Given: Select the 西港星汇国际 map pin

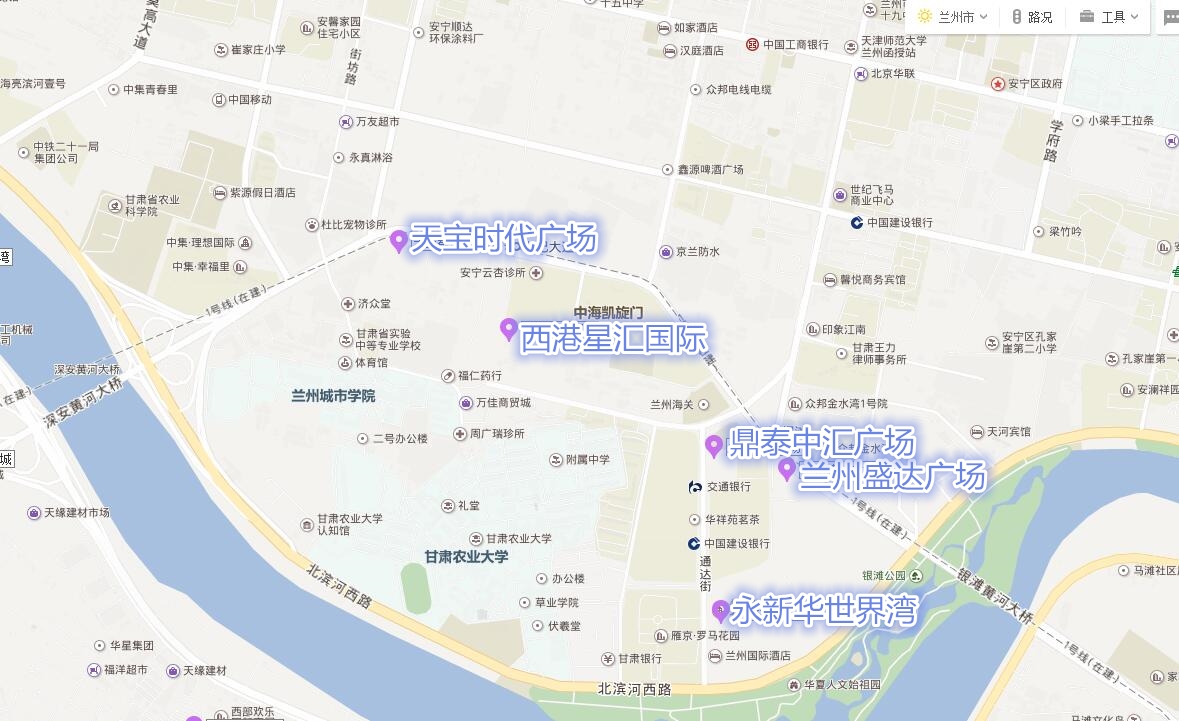Looking at the screenshot, I should pyautogui.click(x=508, y=328).
